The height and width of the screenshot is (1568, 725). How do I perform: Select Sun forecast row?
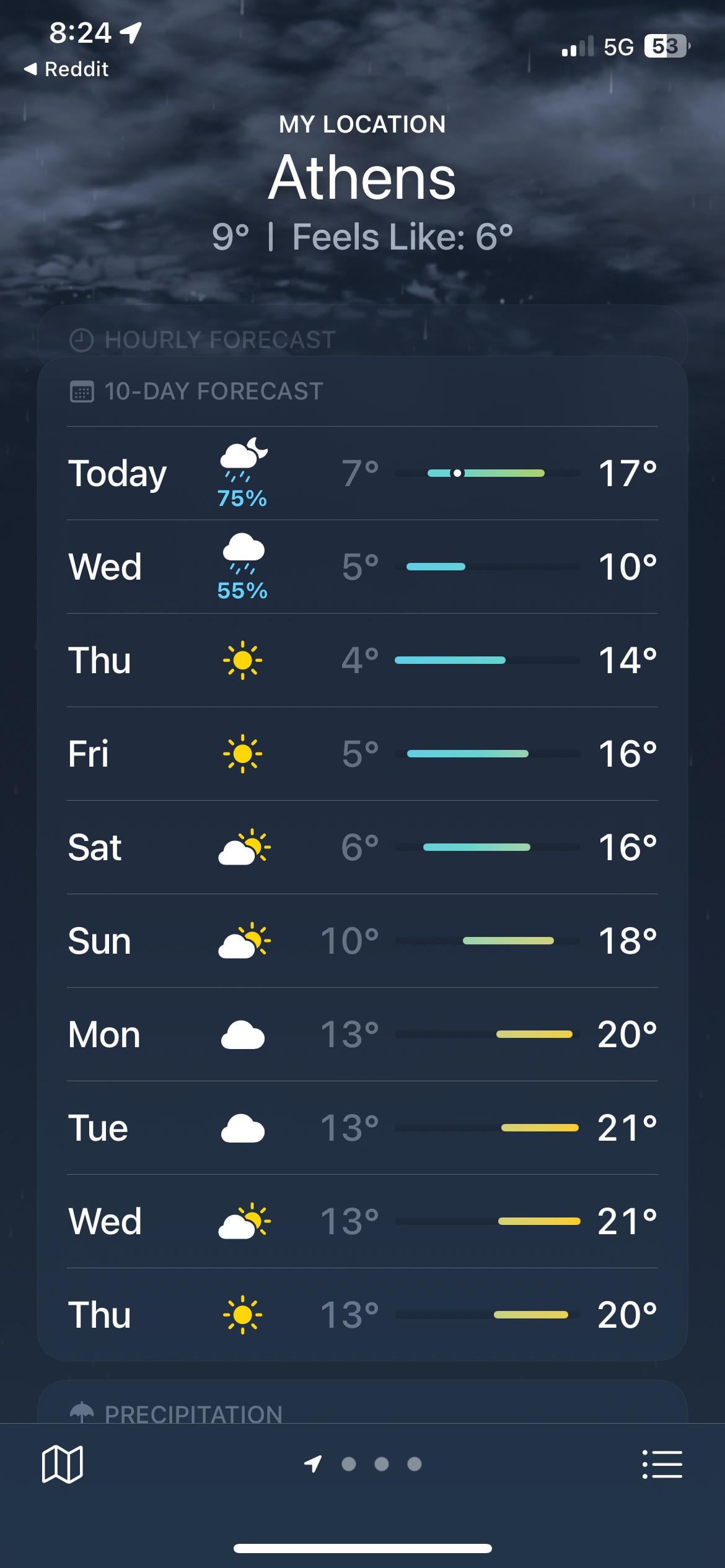coord(362,941)
